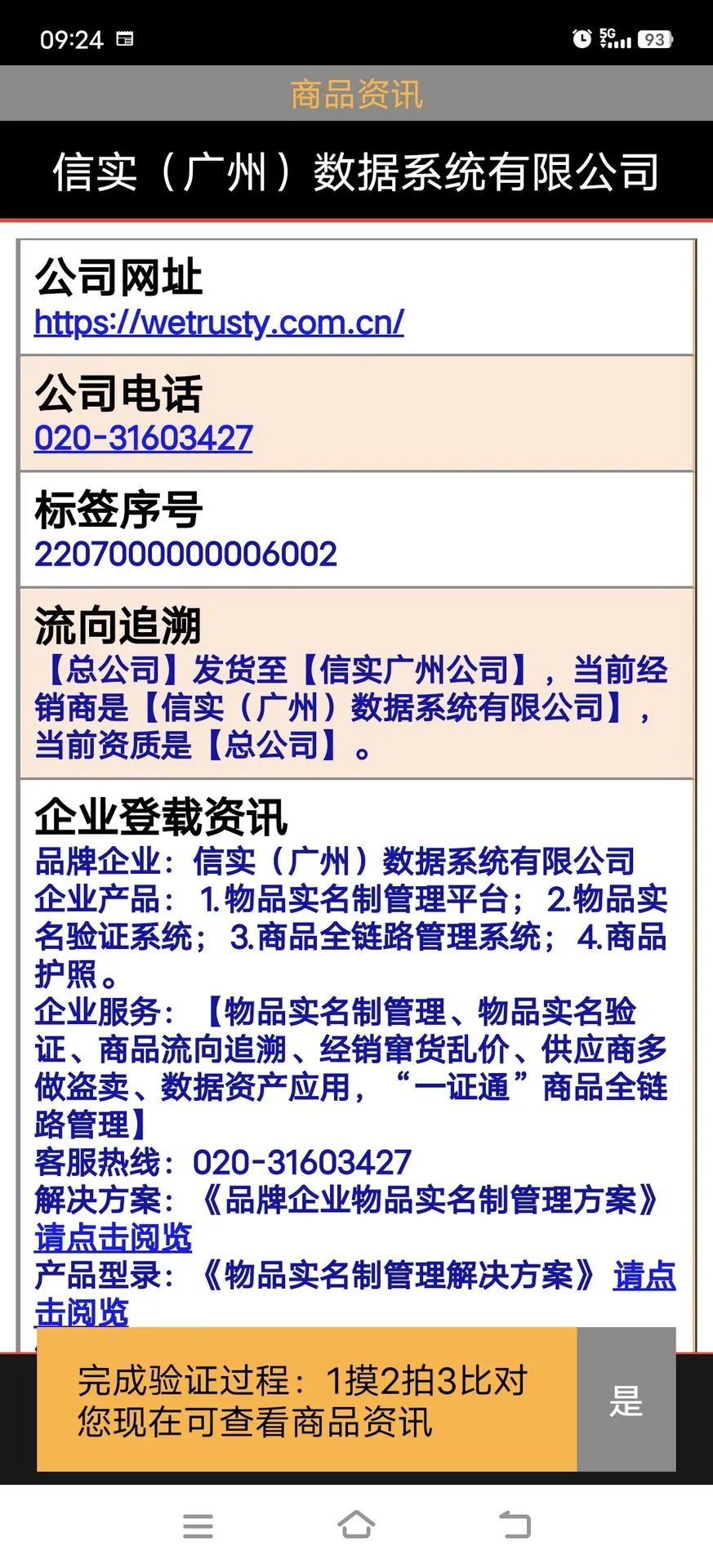Open the 请点击阅览 link under 解决方案
Viewport: 713px width, 1568px height.
pos(113,1238)
